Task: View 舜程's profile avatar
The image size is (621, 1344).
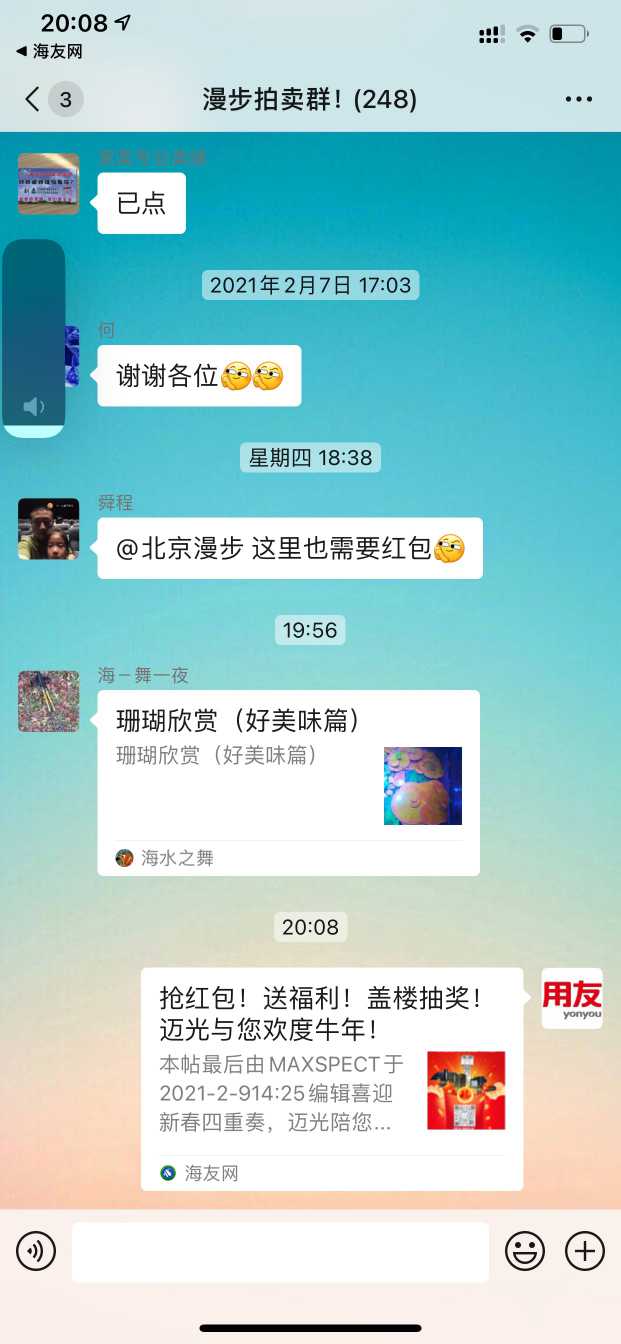Action: tap(48, 528)
